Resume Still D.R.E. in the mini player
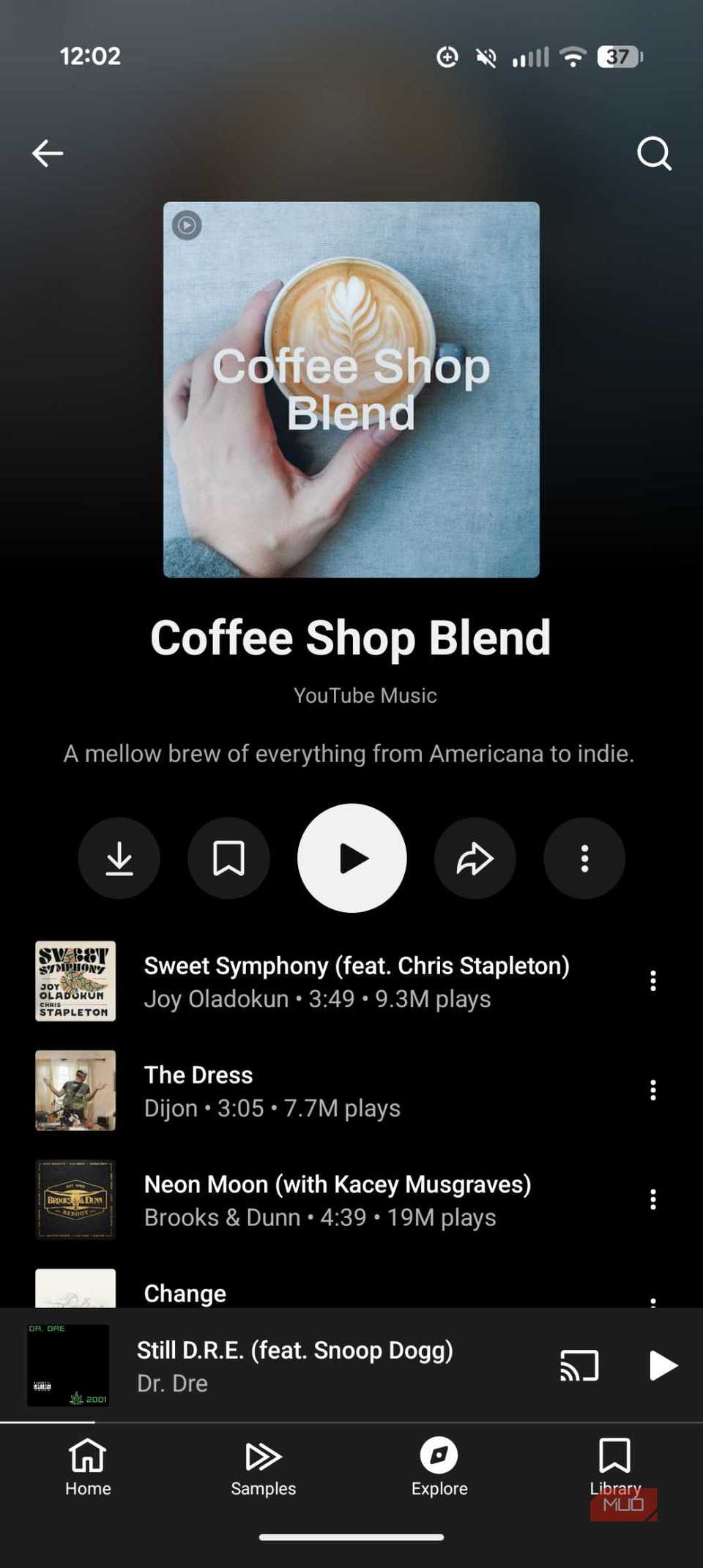 662,1365
